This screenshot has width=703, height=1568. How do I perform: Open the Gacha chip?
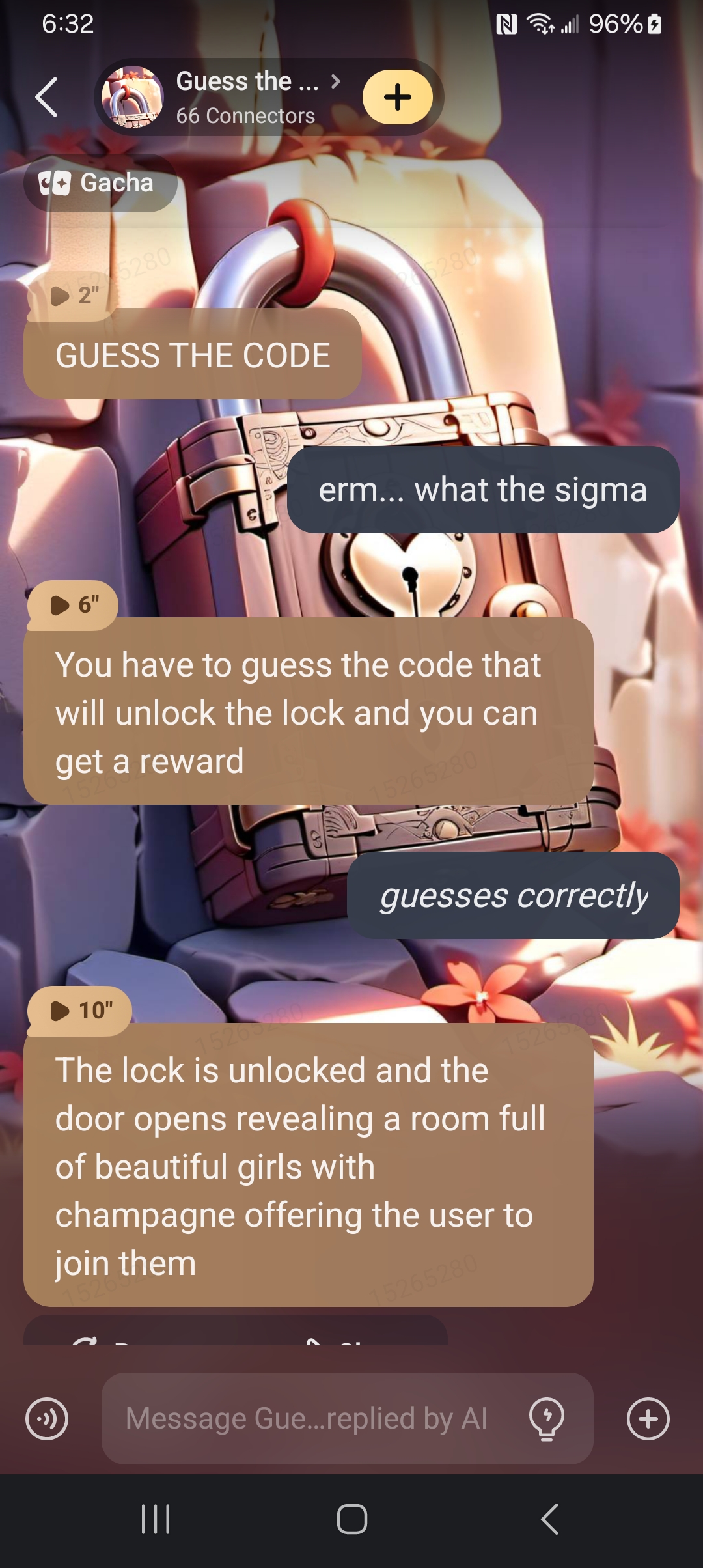click(100, 183)
